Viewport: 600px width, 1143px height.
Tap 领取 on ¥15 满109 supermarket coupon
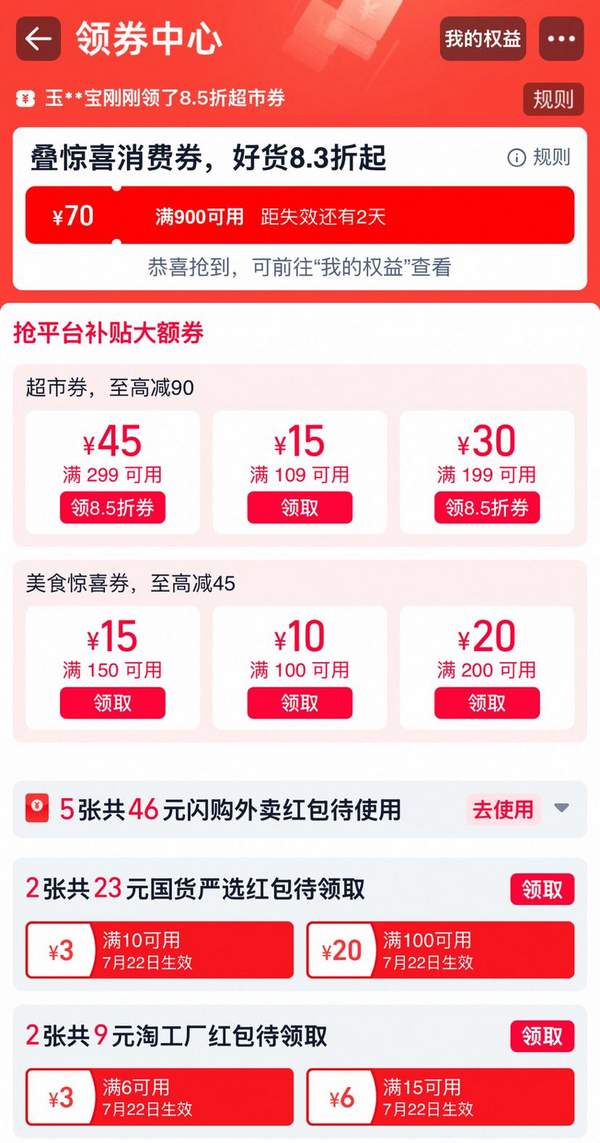click(x=299, y=507)
